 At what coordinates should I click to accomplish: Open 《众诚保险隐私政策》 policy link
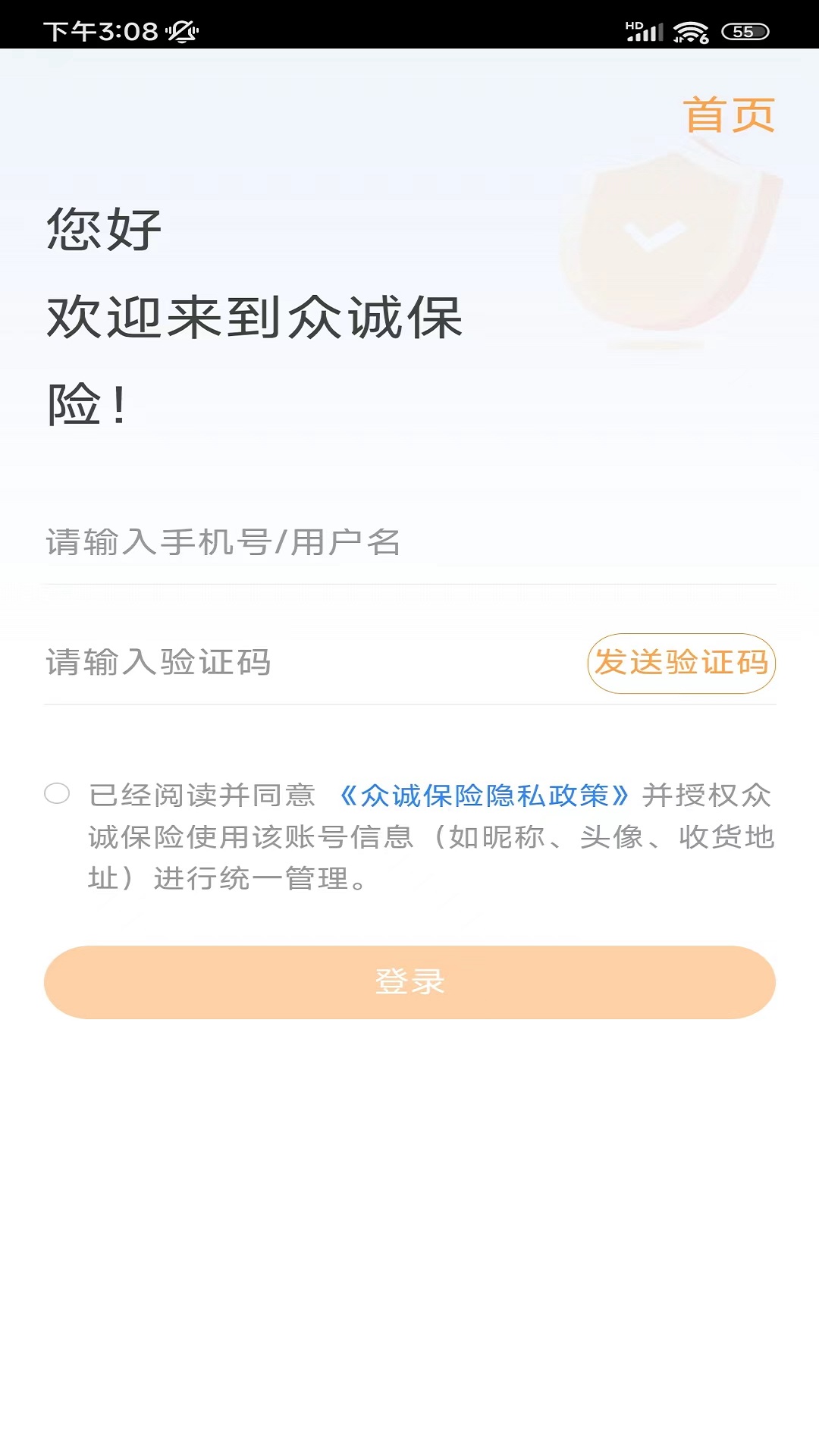tap(485, 795)
